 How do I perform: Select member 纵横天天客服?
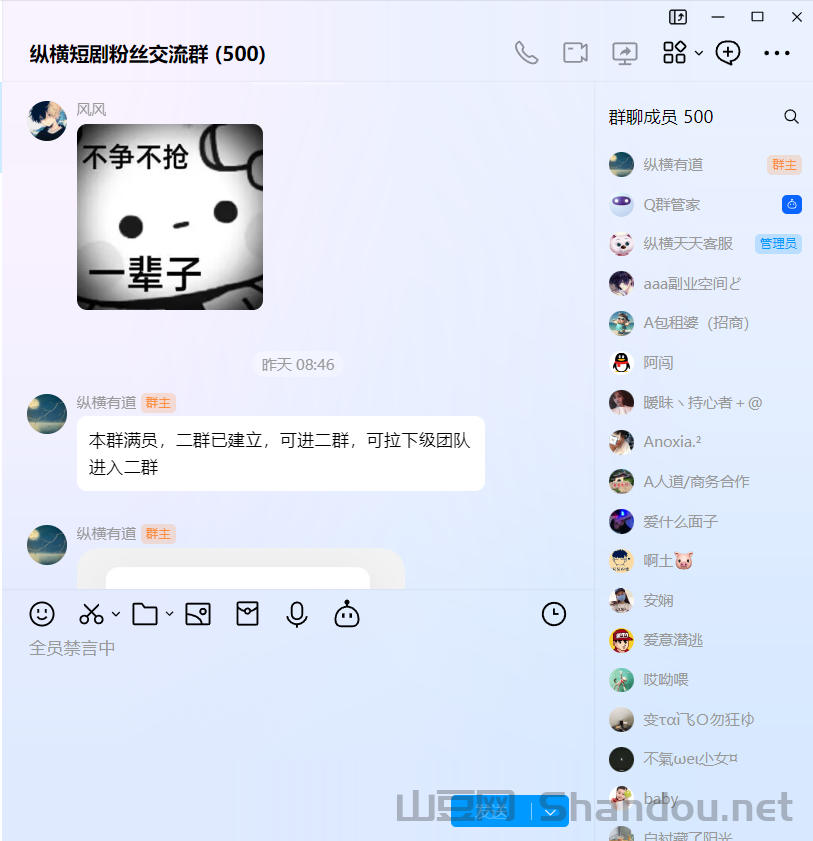tap(687, 244)
